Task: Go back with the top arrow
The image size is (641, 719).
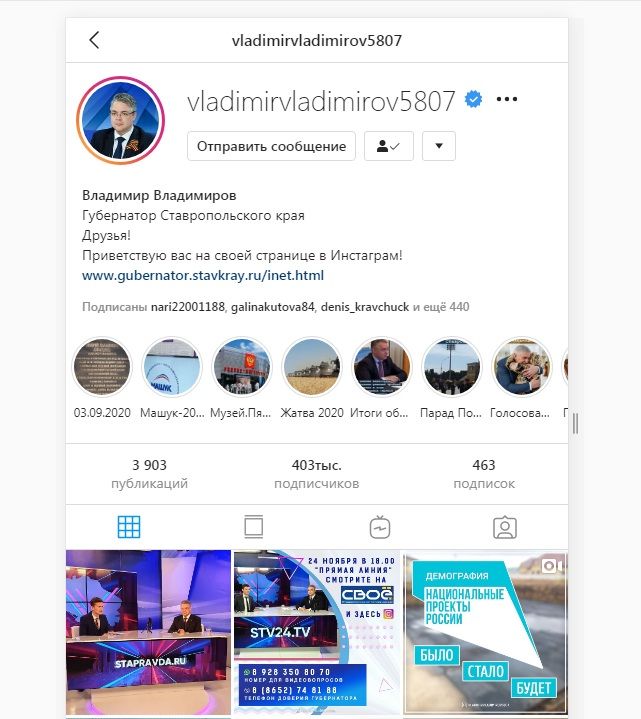Action: 94,41
